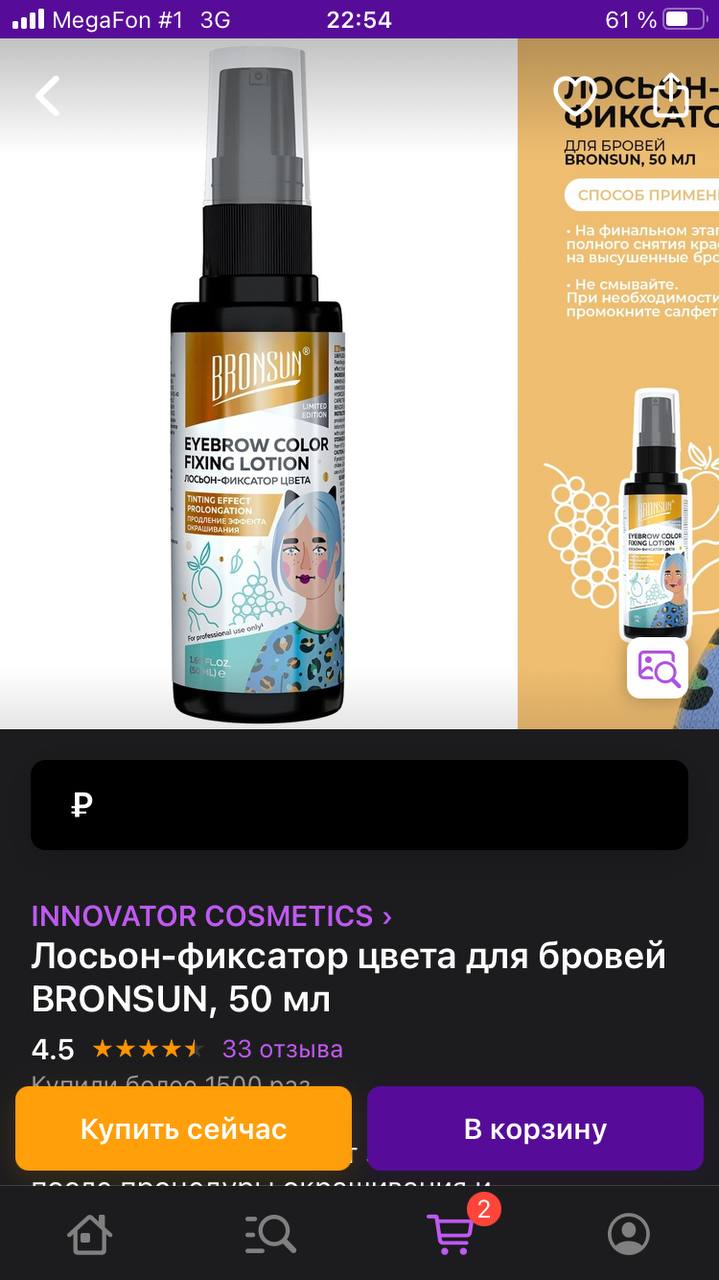This screenshot has width=719, height=1280.
Task: Open the 33 отзыва reviews link
Action: coord(282,1048)
